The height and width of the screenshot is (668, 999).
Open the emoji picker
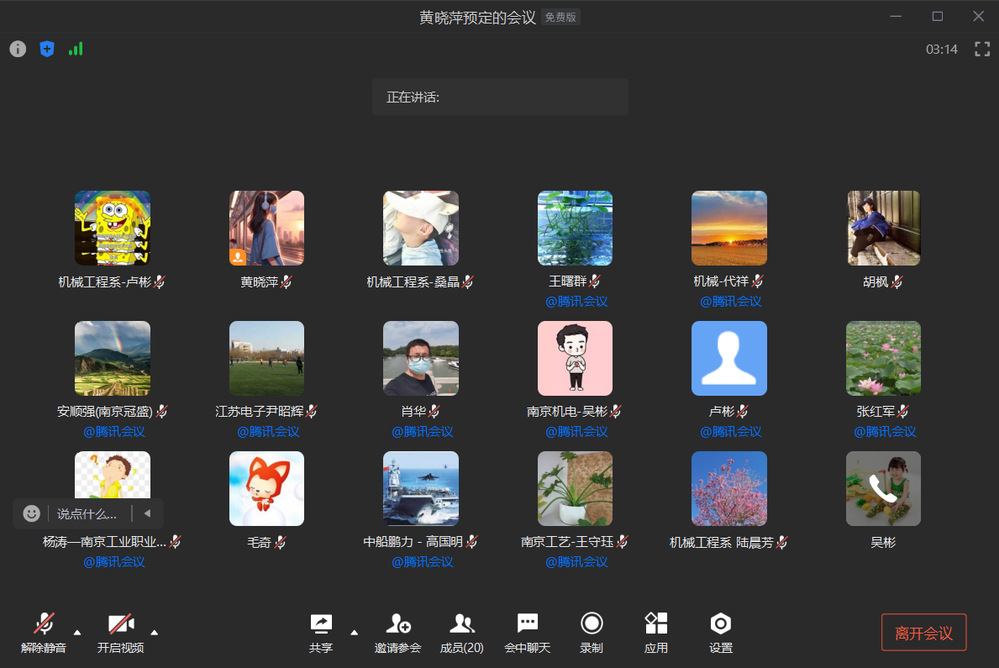(x=31, y=514)
